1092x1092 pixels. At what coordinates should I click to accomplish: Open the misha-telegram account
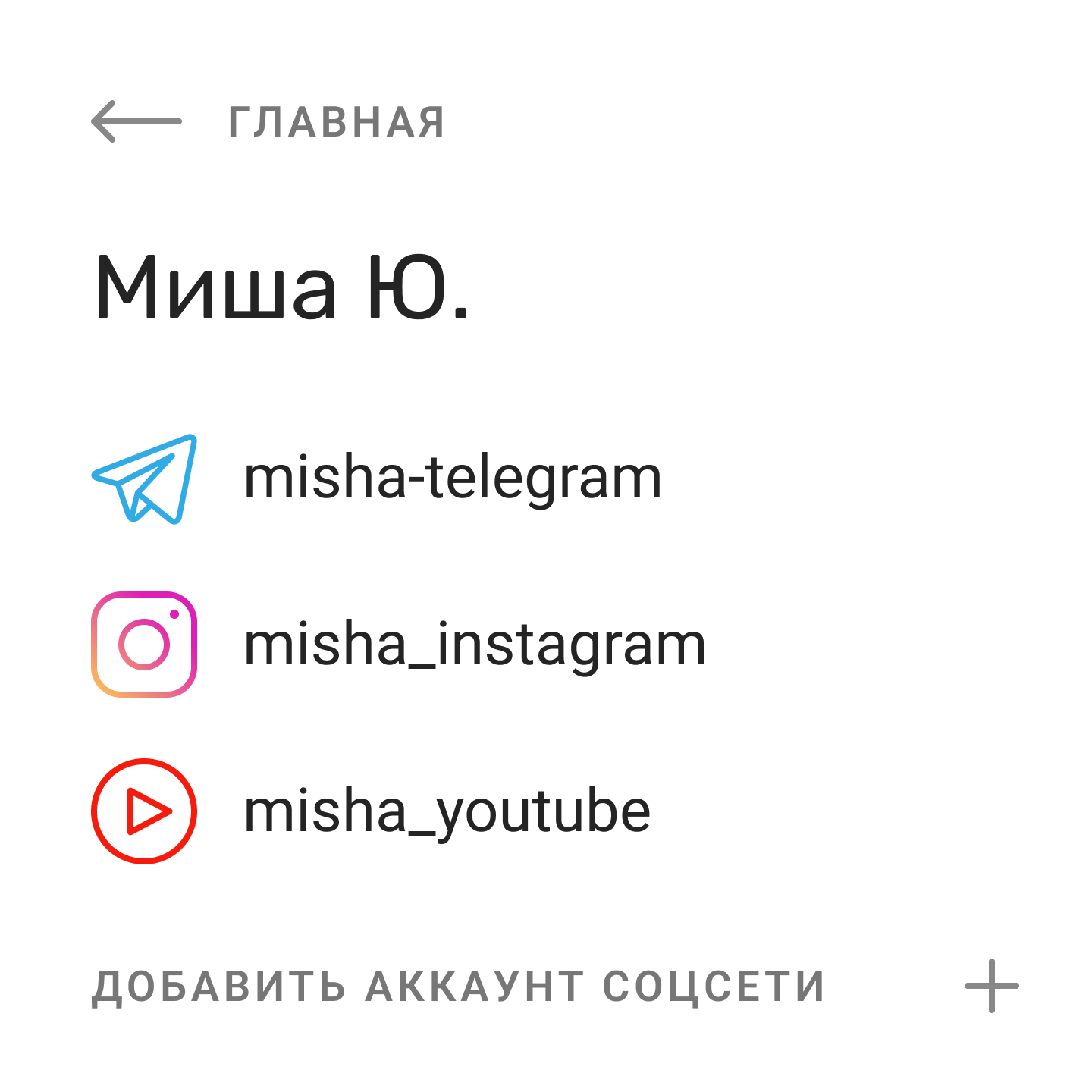(452, 479)
